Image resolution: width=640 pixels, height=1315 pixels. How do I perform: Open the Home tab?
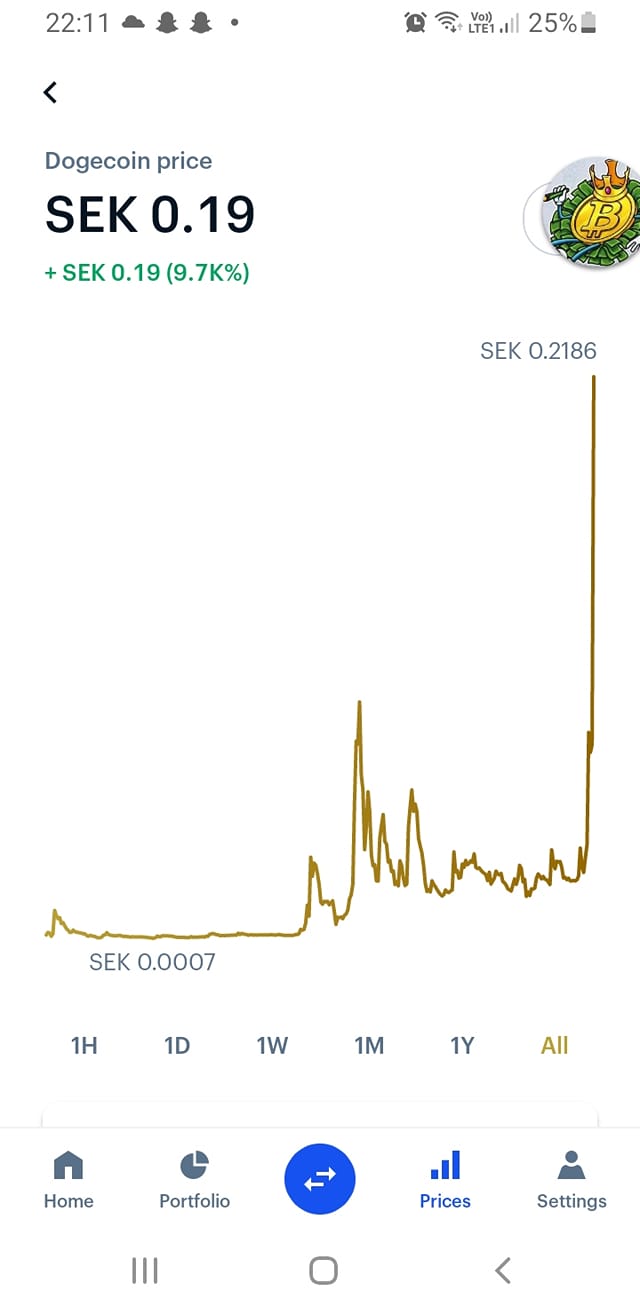(68, 1180)
